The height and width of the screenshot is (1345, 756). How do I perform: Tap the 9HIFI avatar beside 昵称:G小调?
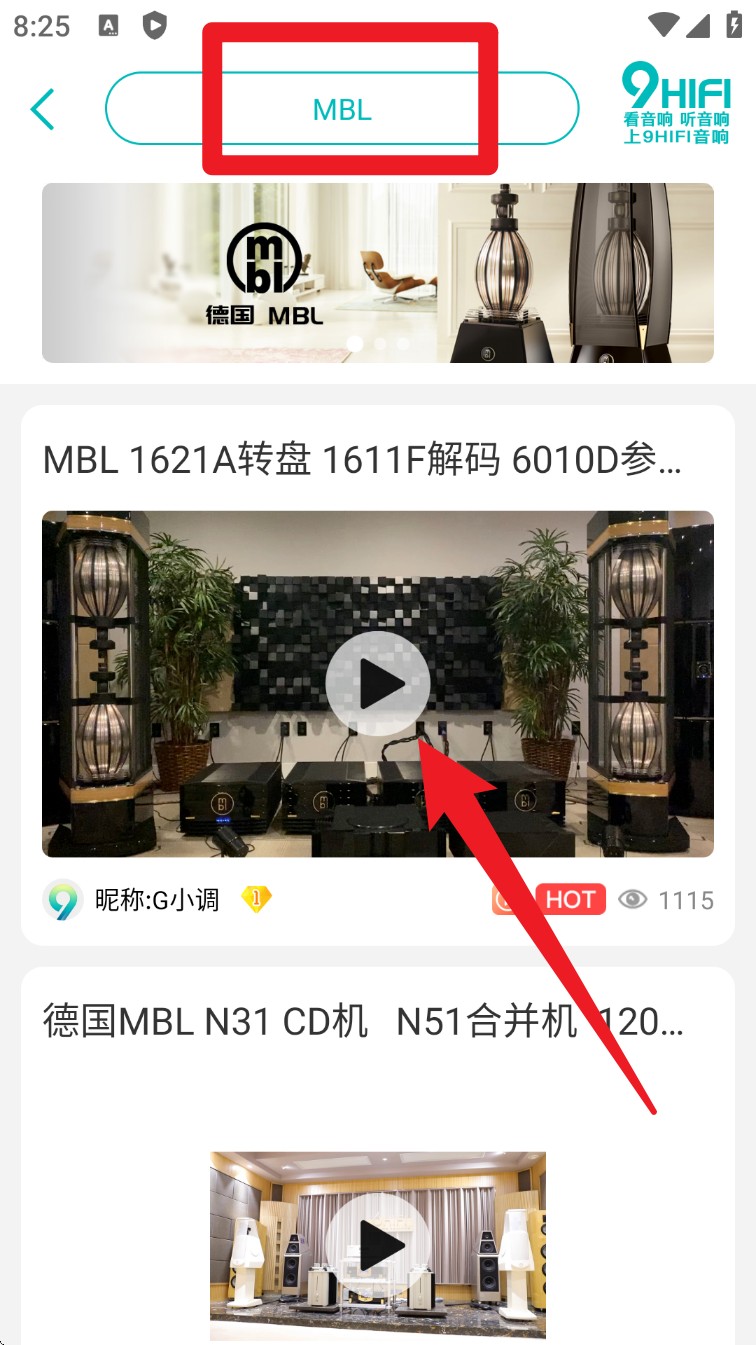point(62,898)
